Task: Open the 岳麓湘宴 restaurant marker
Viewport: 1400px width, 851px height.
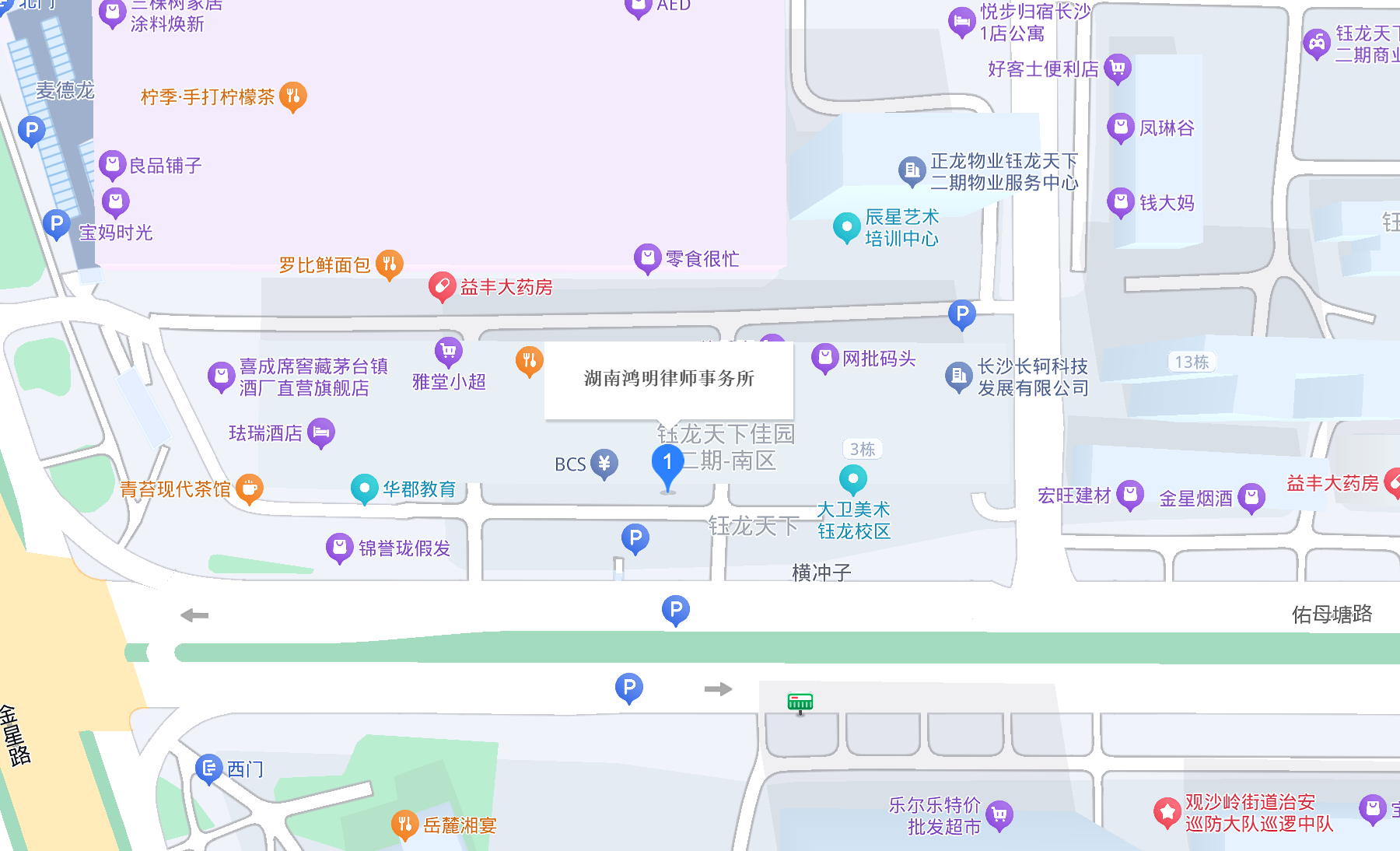Action: pos(404,825)
